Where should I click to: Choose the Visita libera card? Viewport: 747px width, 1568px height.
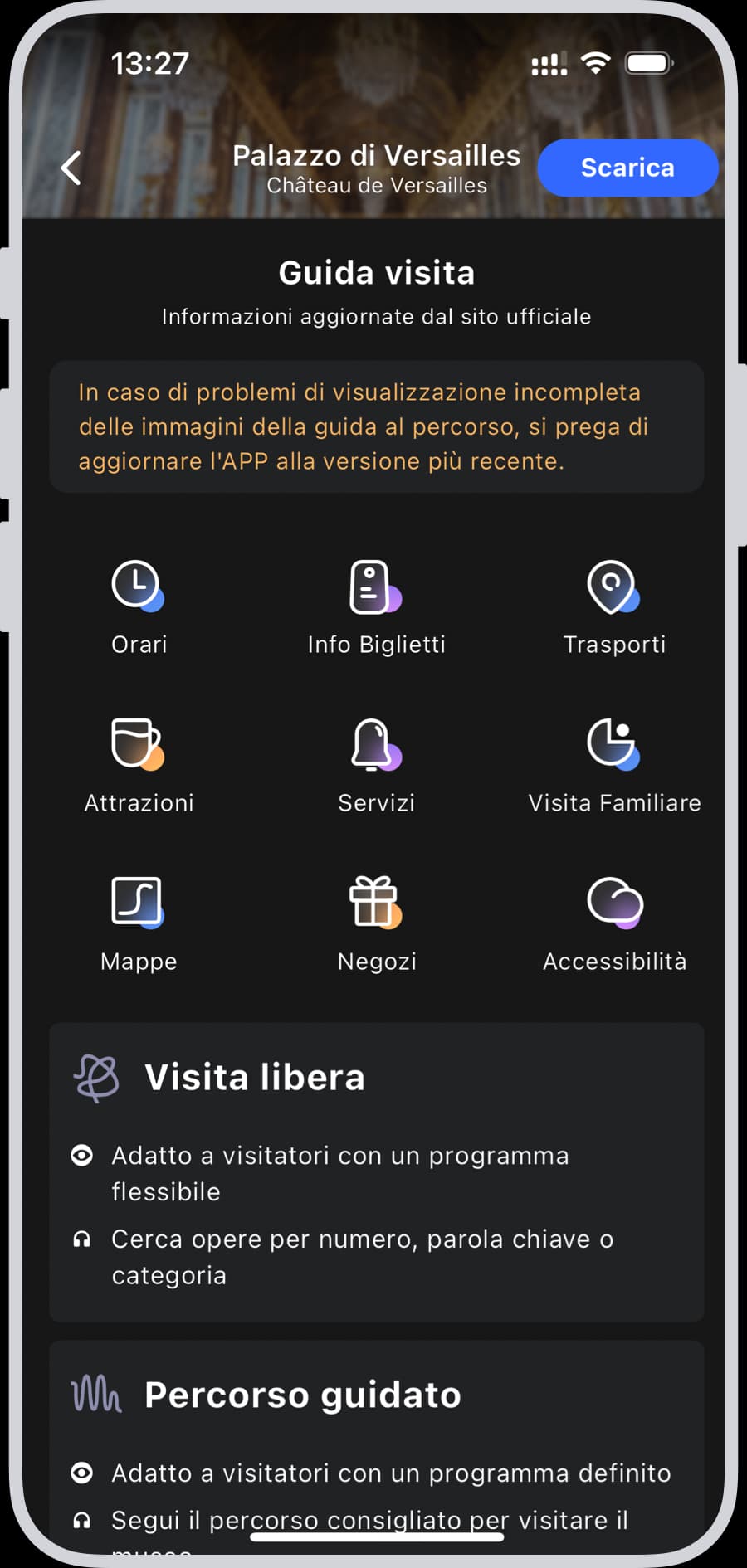coord(376,1170)
